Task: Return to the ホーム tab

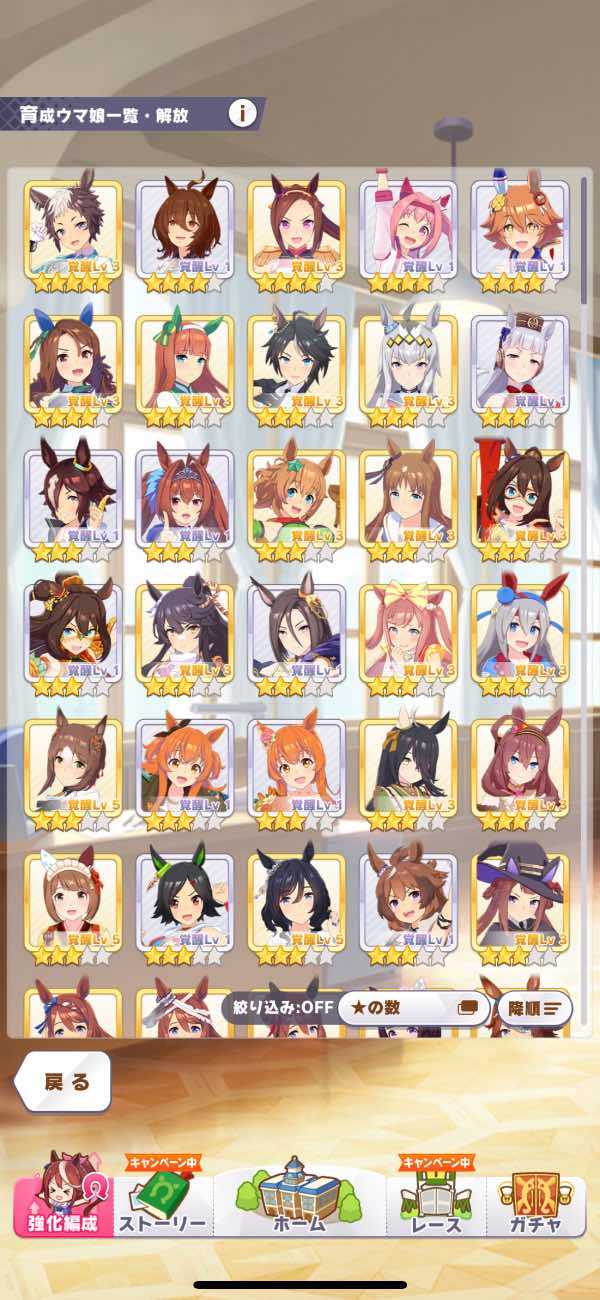Action: pos(300,1195)
